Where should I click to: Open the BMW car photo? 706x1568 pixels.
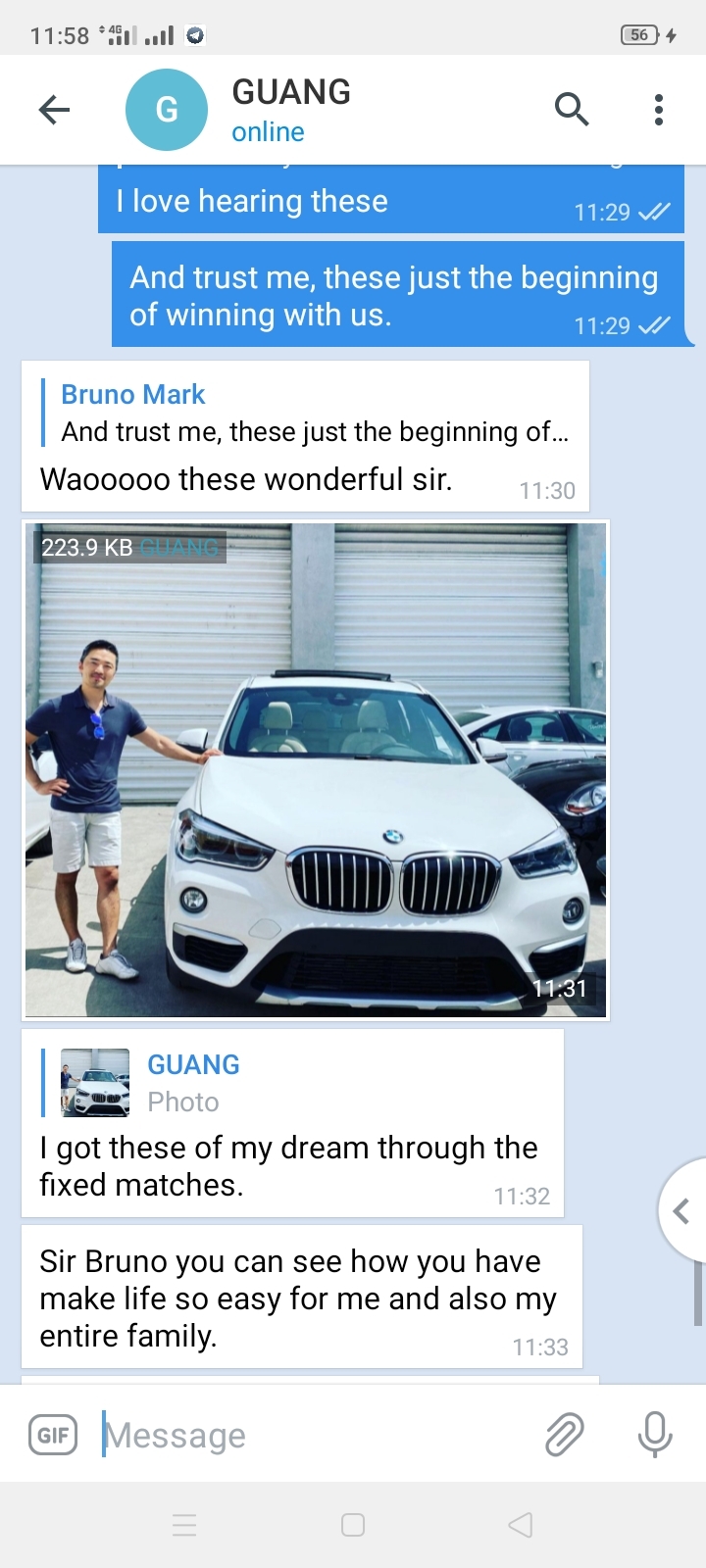pyautogui.click(x=316, y=770)
